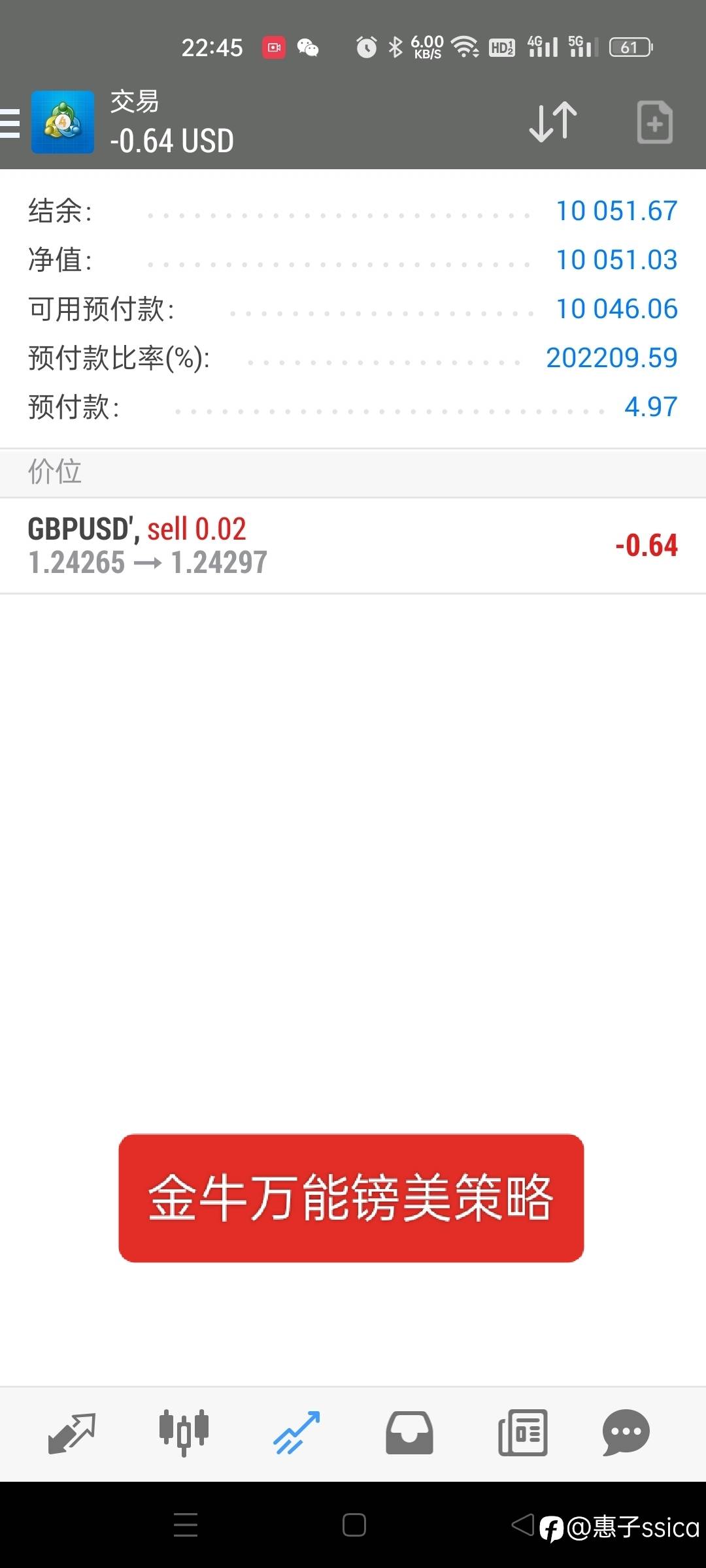The width and height of the screenshot is (706, 1568).
Task: Open the chat messages tab
Action: point(626,1433)
